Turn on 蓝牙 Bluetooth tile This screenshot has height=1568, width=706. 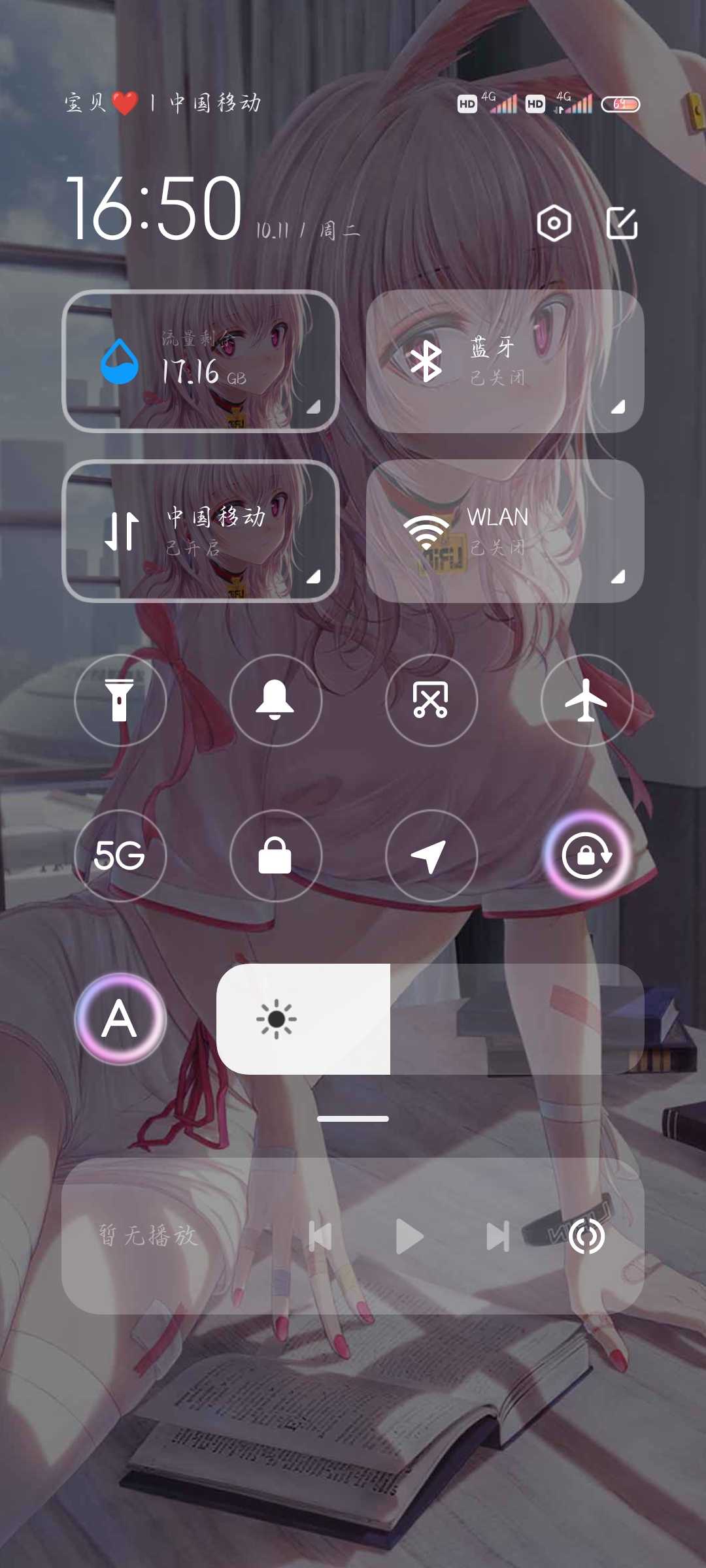coord(505,361)
